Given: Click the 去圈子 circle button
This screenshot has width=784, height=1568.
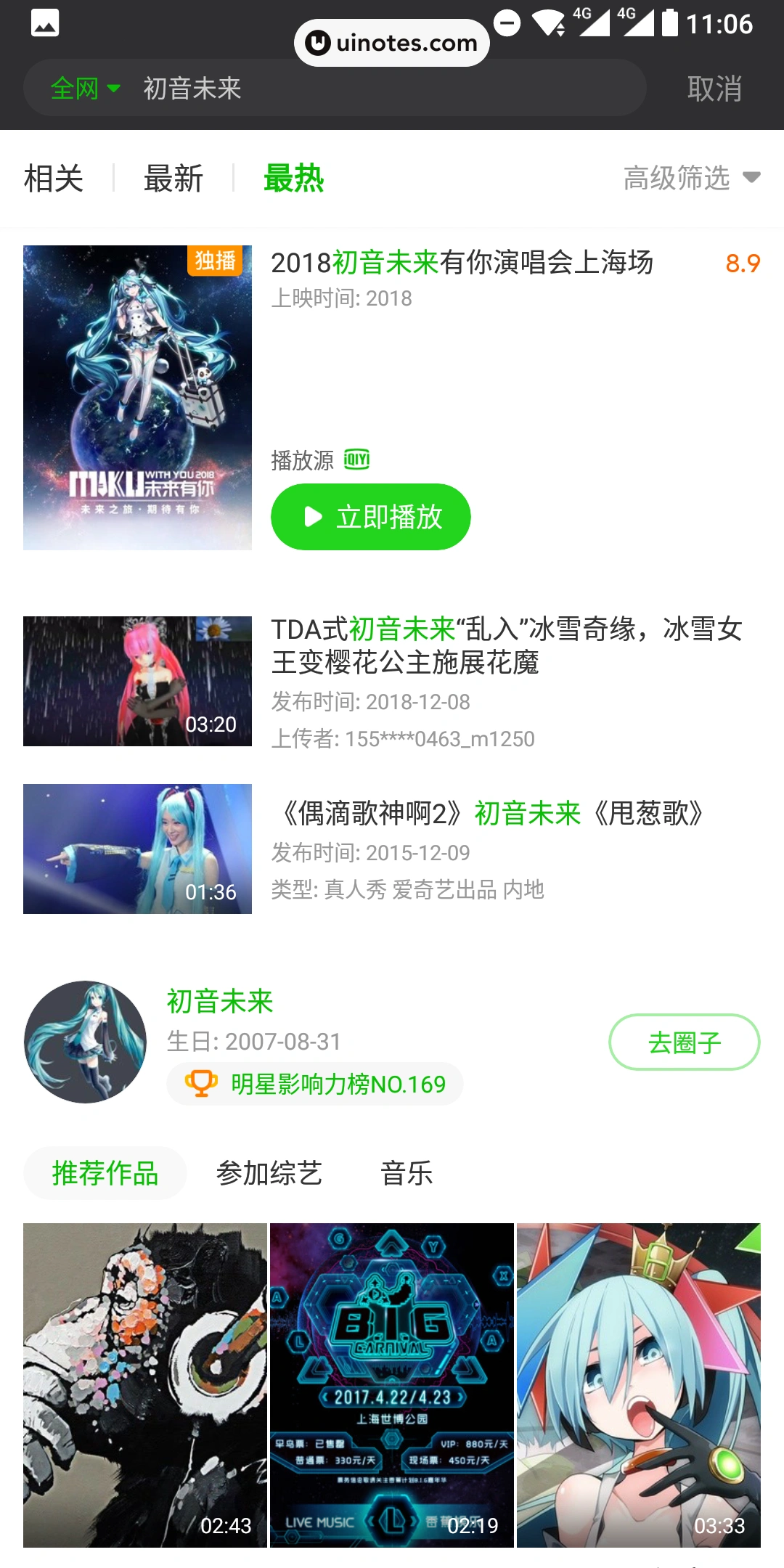Looking at the screenshot, I should coord(683,1042).
